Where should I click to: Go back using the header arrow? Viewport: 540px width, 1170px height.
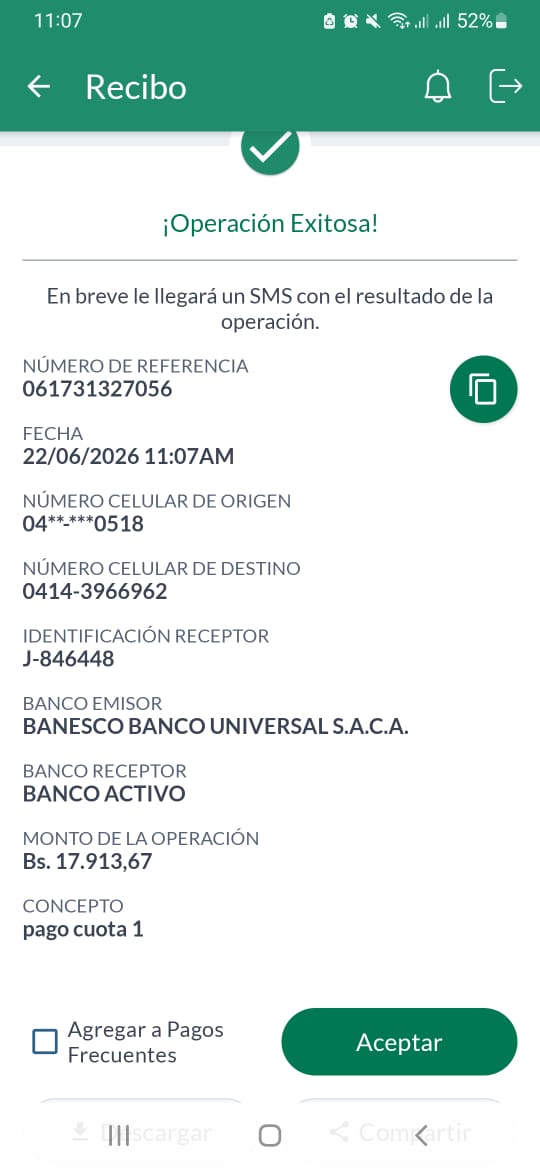(39, 87)
